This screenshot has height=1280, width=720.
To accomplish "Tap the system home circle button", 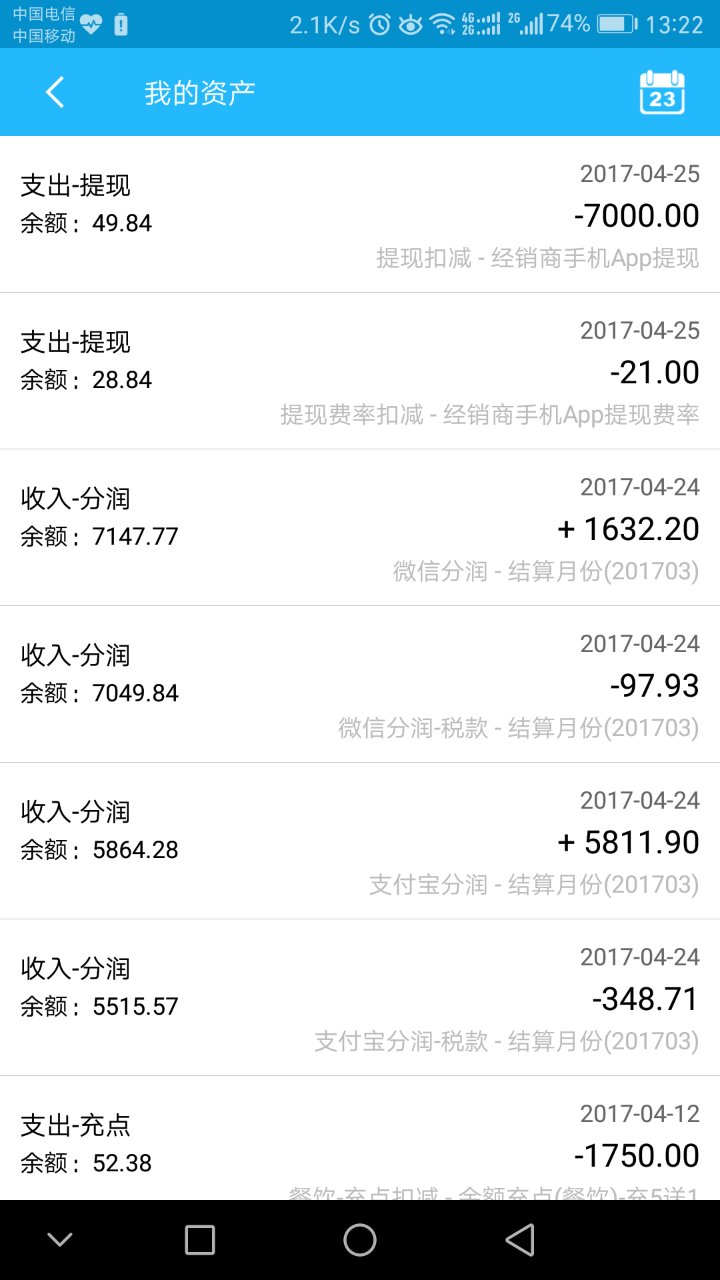I will (x=360, y=1240).
